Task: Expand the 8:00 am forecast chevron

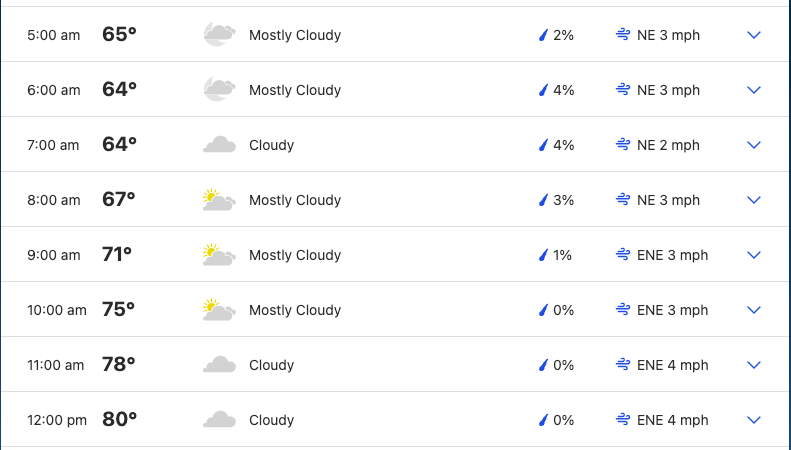Action: click(x=754, y=200)
